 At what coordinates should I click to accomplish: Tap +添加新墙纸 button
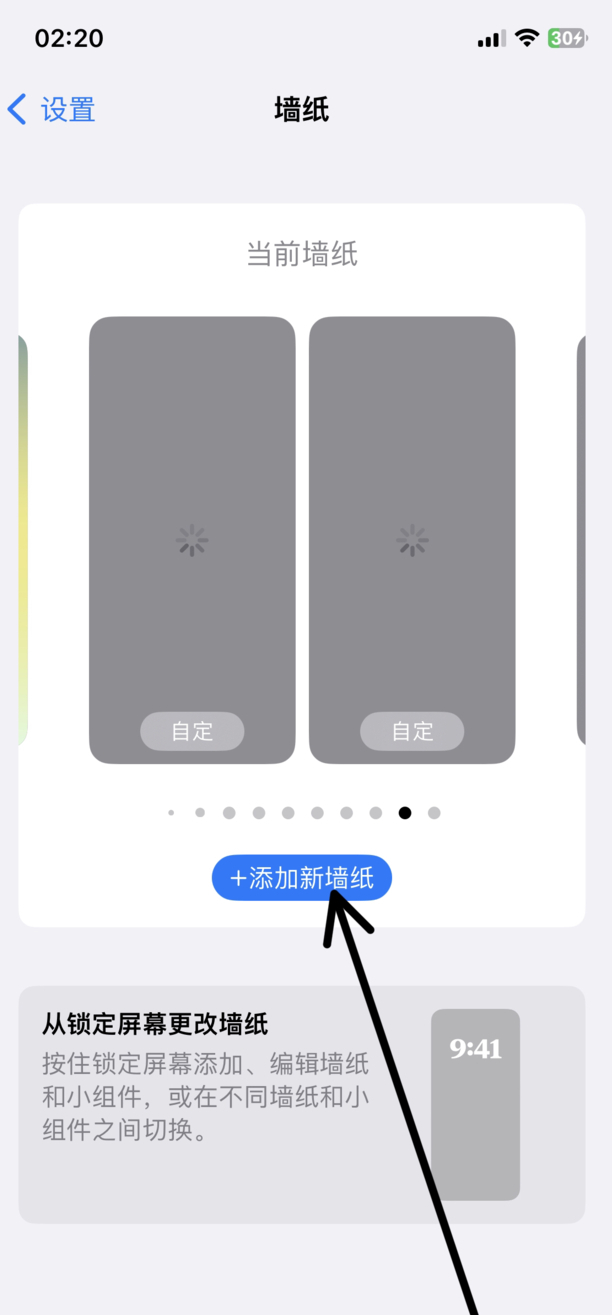click(x=301, y=878)
